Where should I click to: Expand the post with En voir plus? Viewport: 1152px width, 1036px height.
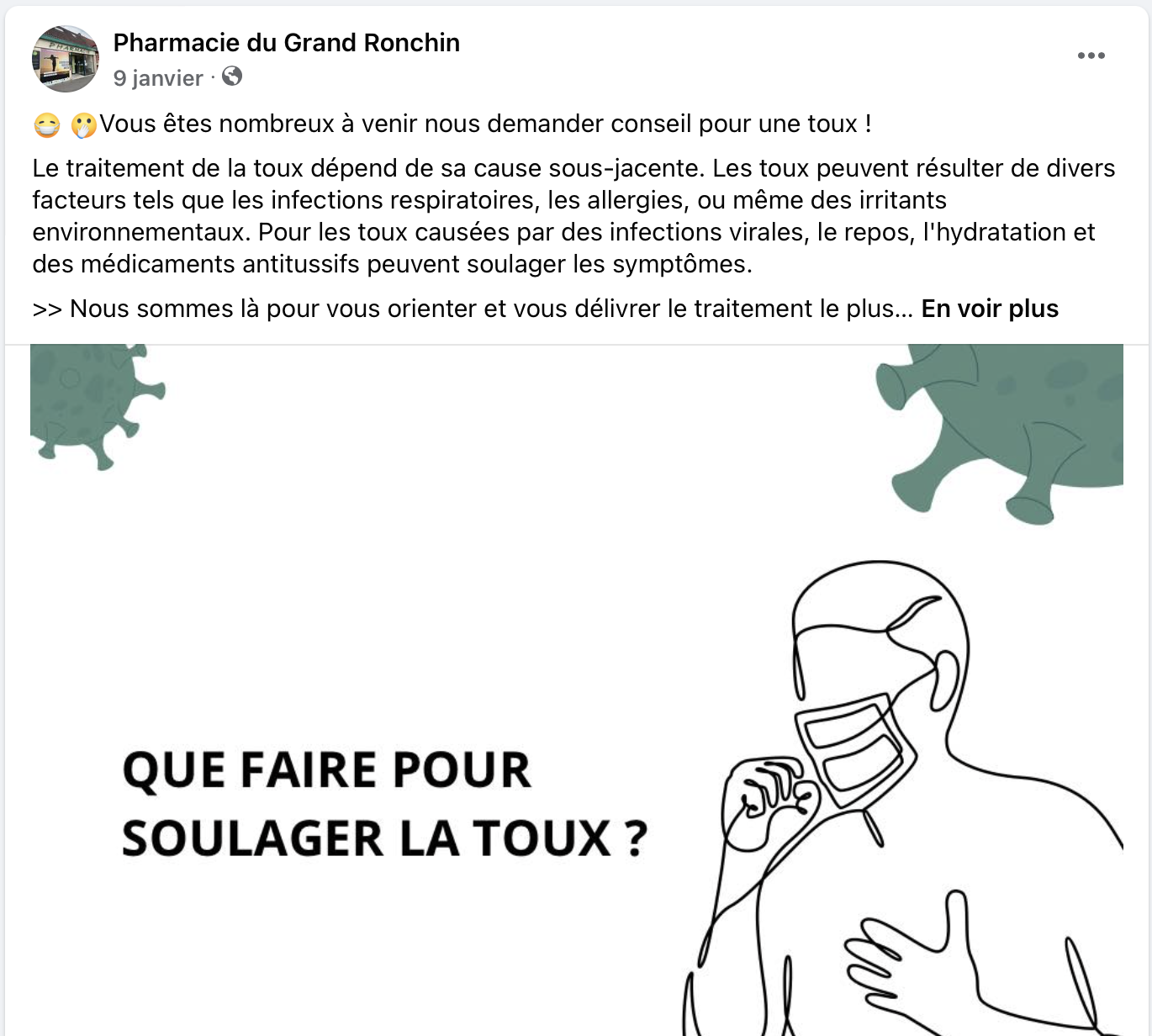(989, 309)
